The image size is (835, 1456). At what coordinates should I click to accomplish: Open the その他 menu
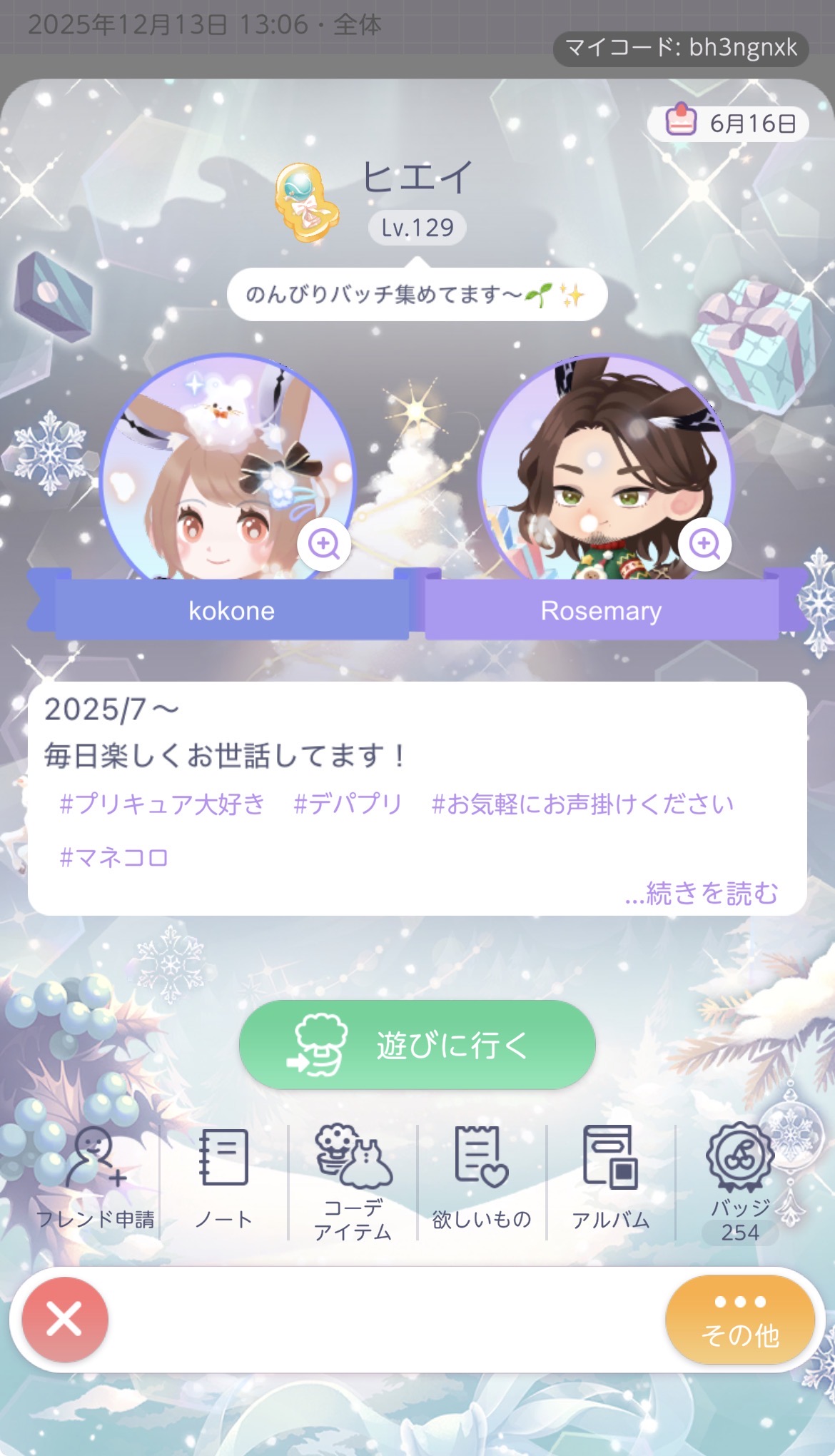coord(739,1320)
